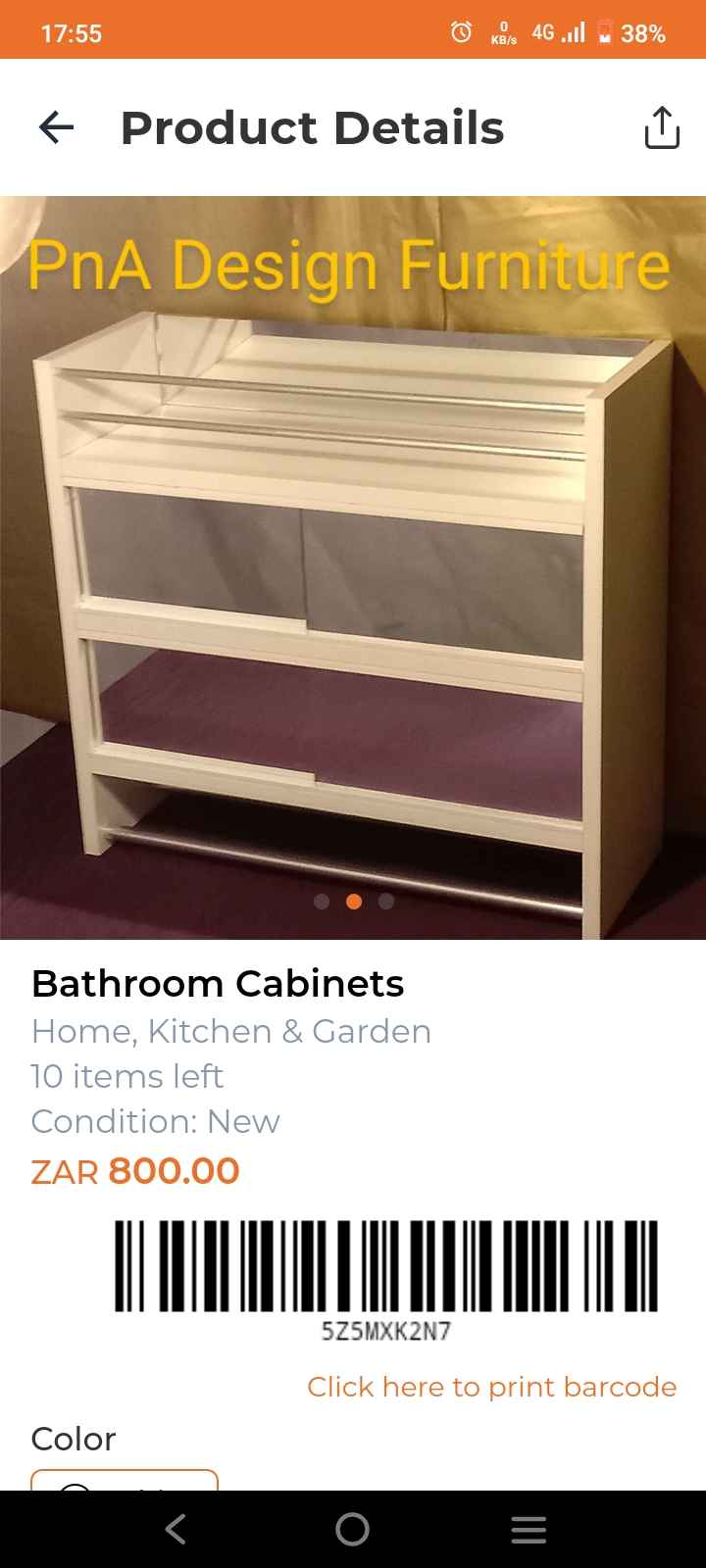
Task: Open recent apps from the navigation bar
Action: [529, 1529]
